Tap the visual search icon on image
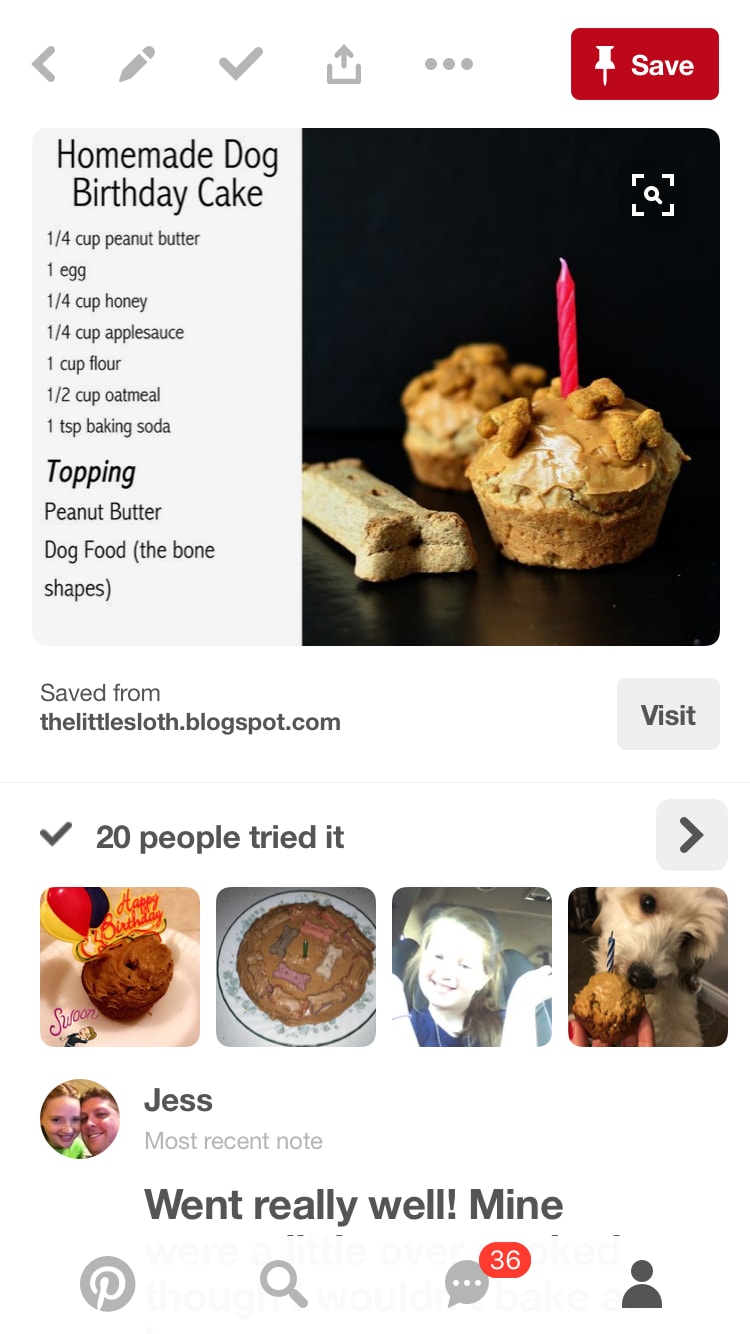This screenshot has height=1334, width=750. (653, 195)
